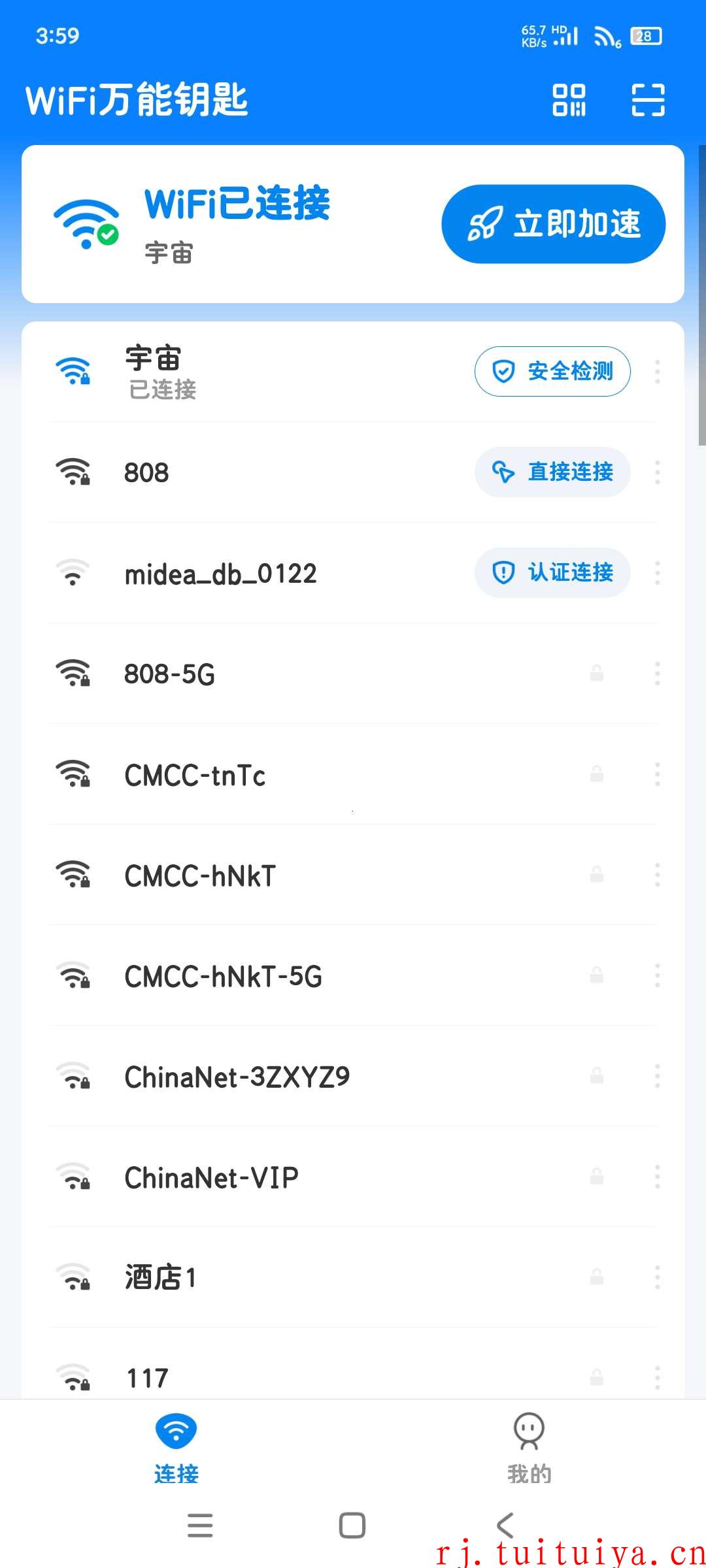Open the QR code grid icon
Image resolution: width=706 pixels, height=1568 pixels.
(x=569, y=100)
